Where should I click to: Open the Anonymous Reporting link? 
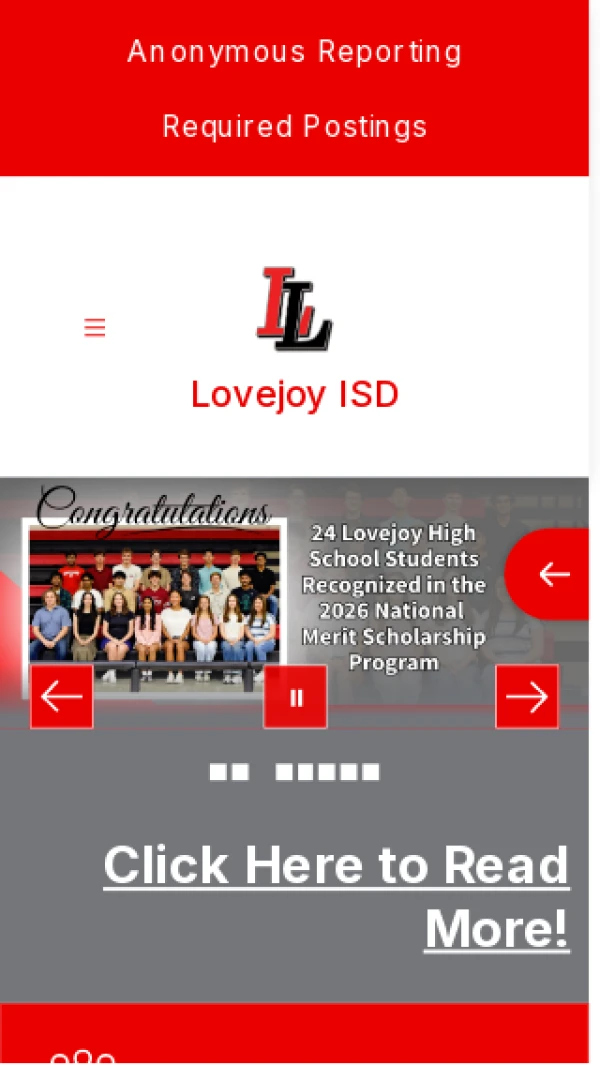[294, 52]
